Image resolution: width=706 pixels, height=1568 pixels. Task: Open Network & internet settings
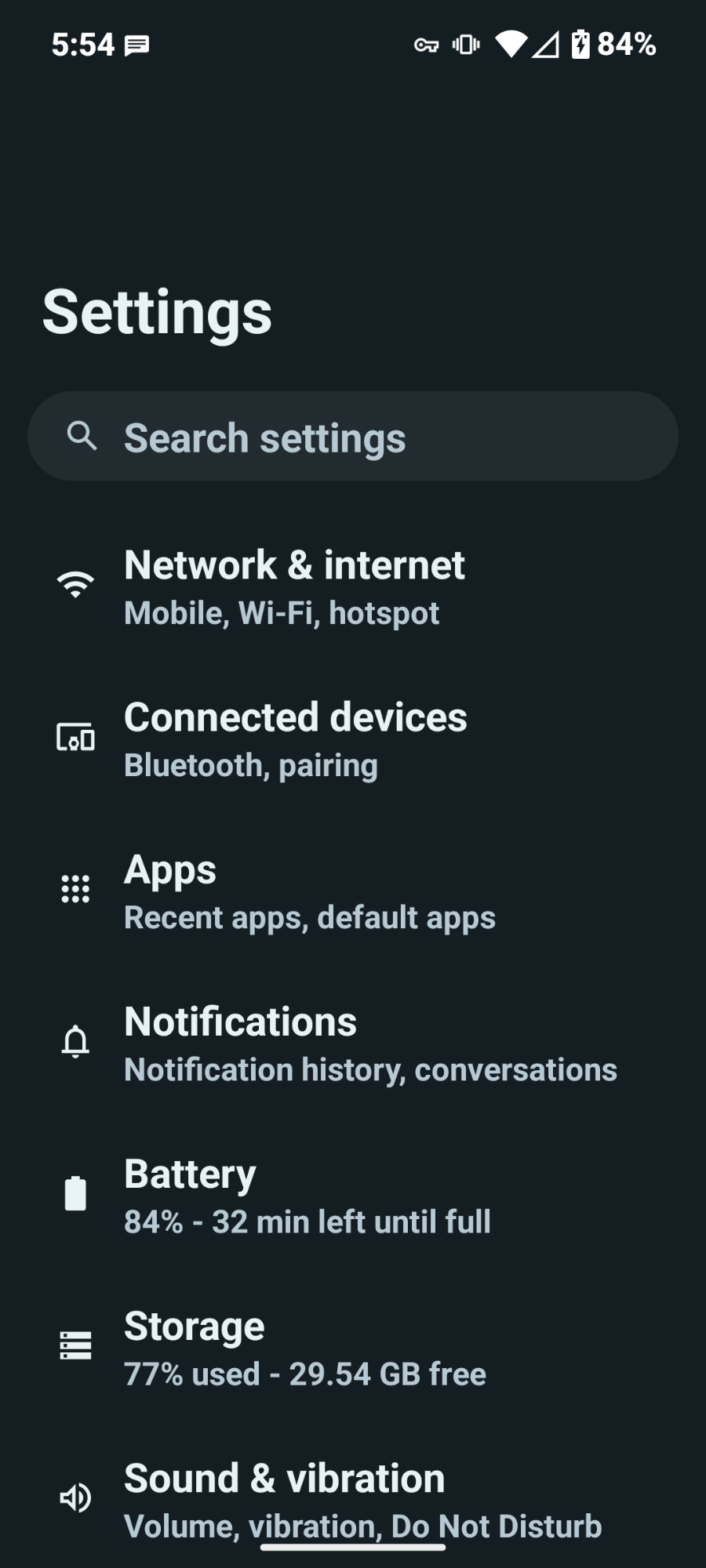pyautogui.click(x=353, y=587)
